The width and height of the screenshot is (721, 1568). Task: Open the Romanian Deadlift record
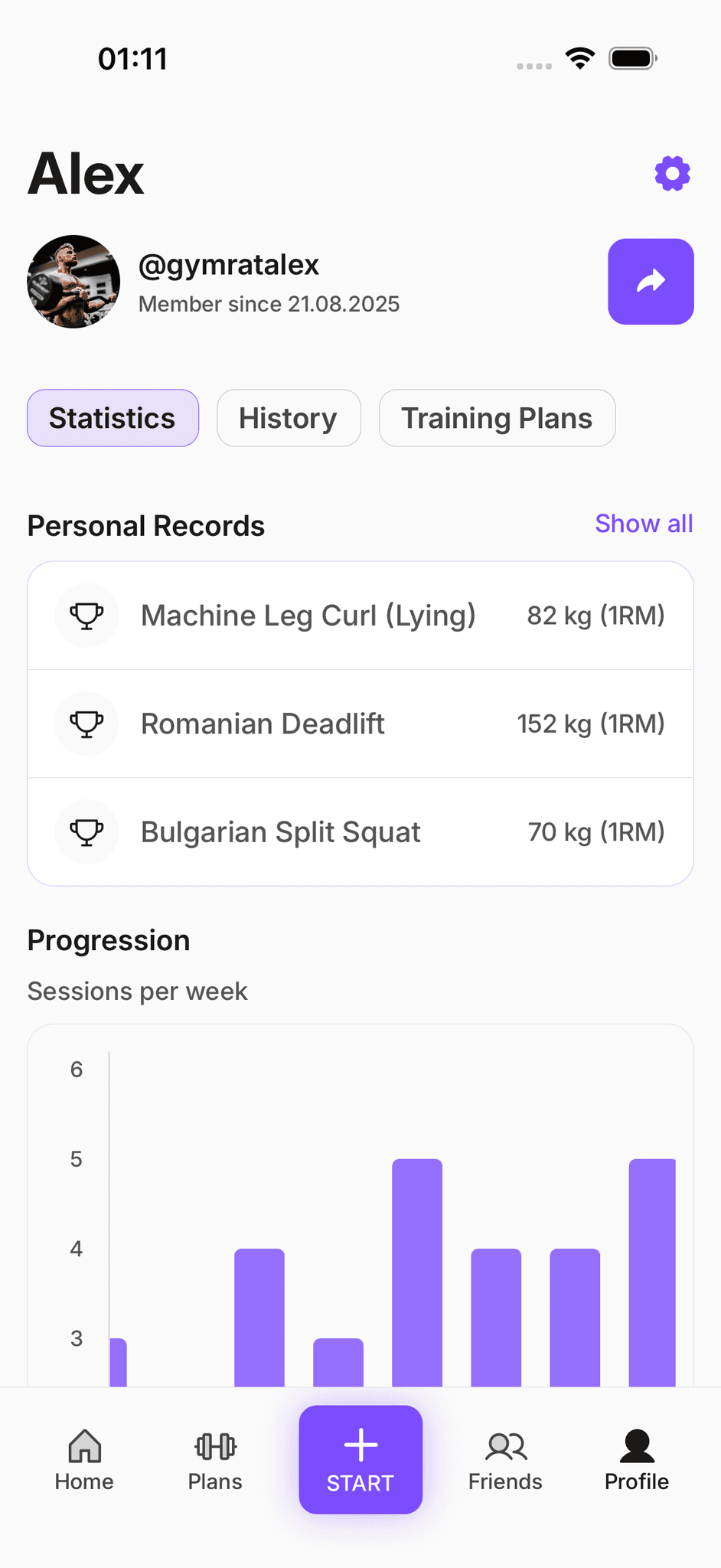[360, 724]
